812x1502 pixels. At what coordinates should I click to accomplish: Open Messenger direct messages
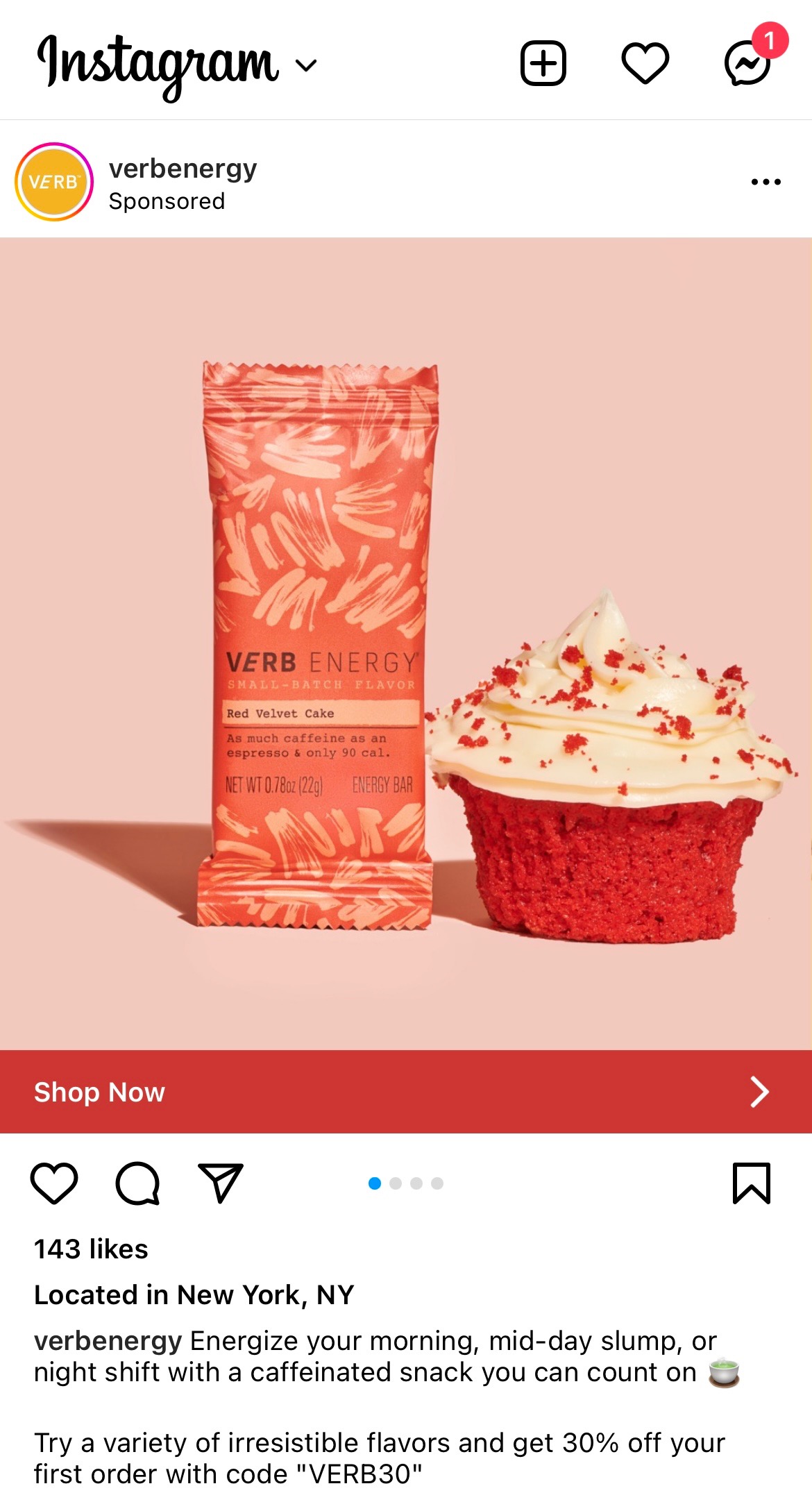coord(747,64)
